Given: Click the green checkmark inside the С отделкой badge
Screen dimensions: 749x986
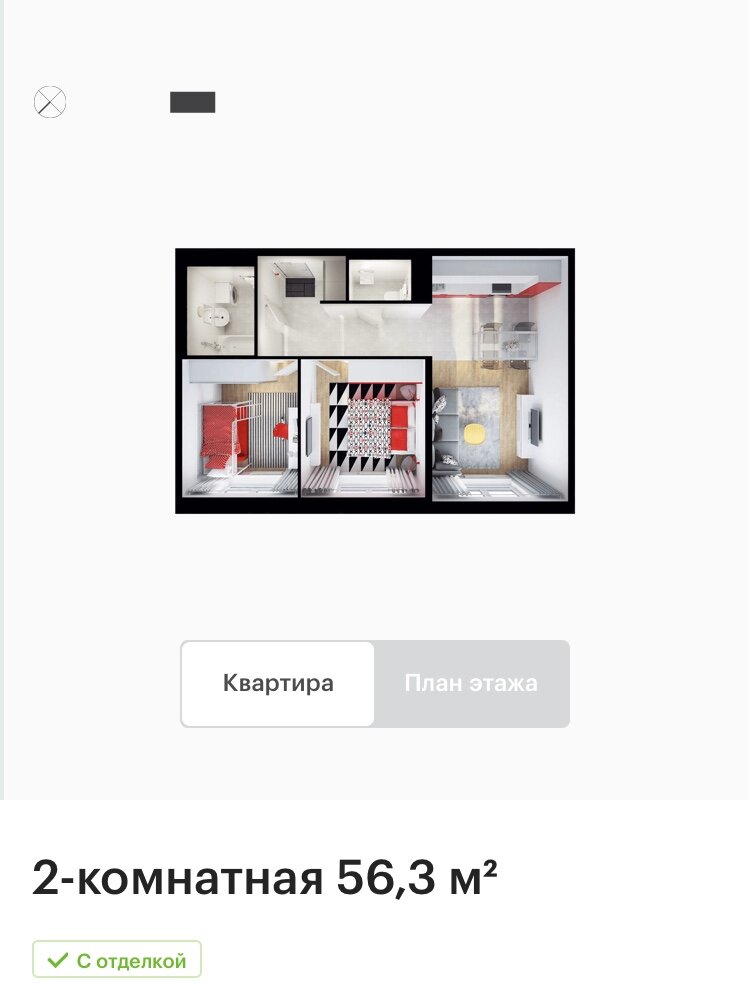Looking at the screenshot, I should (x=57, y=959).
